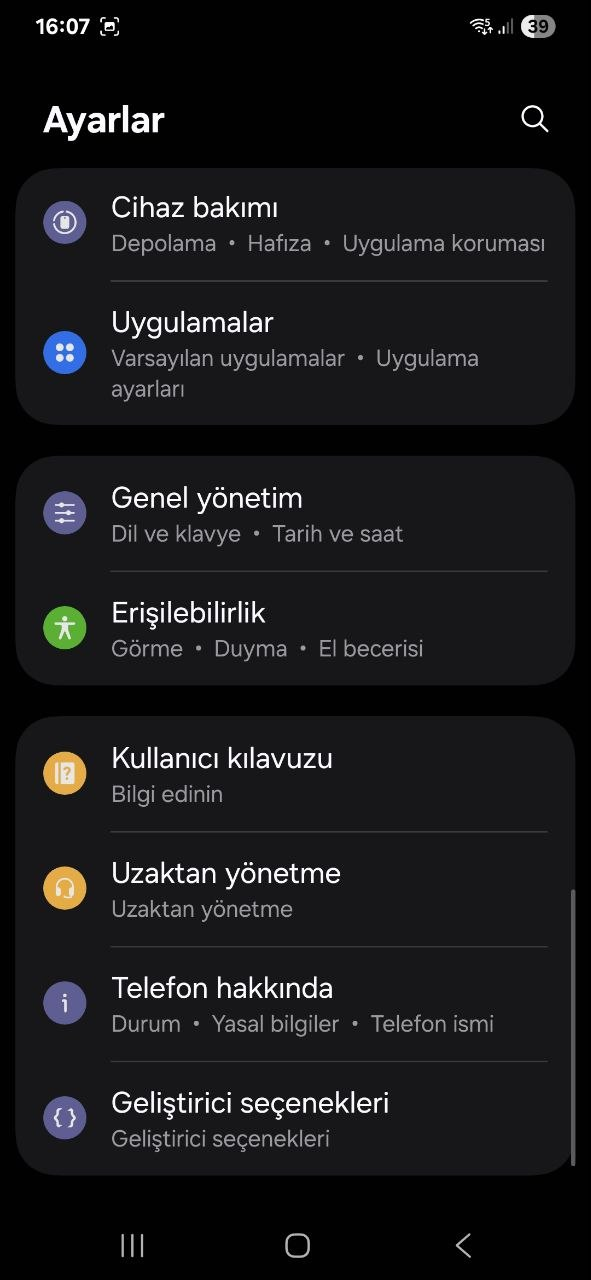This screenshot has height=1280, width=591.
Task: Open Cihaz bakımı settings
Action: point(295,224)
